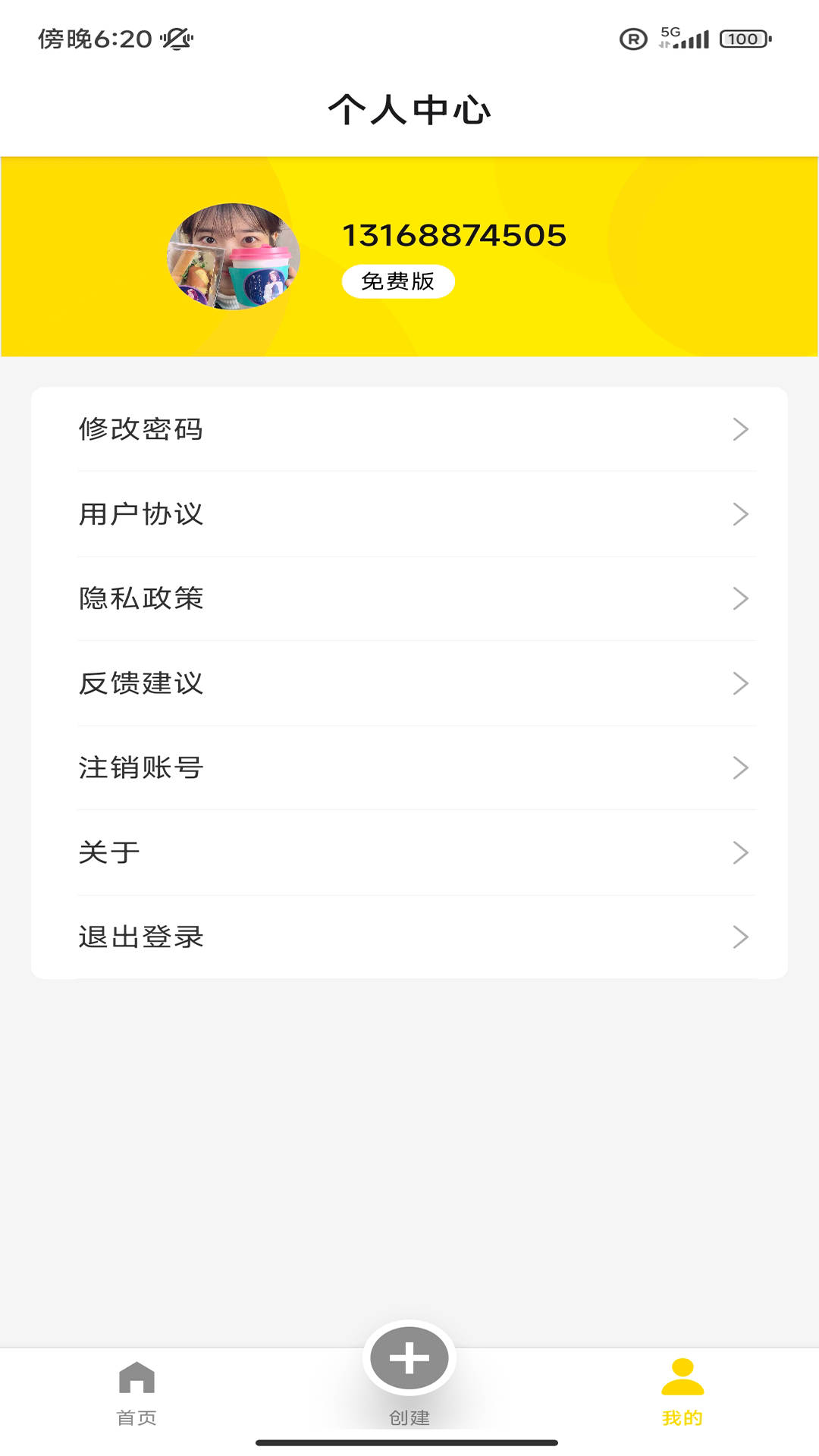
Task: Select 注销账号 to delete account
Action: 409,767
